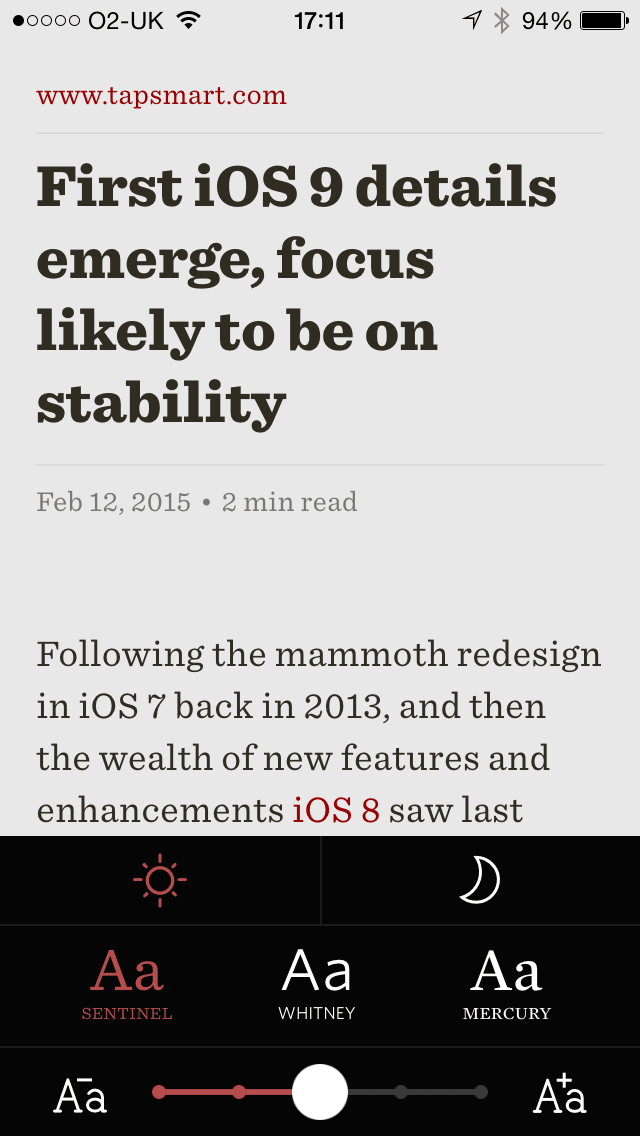Increase text size with the Aa plus icon
Viewport: 640px width, 1136px height.
(560, 1093)
